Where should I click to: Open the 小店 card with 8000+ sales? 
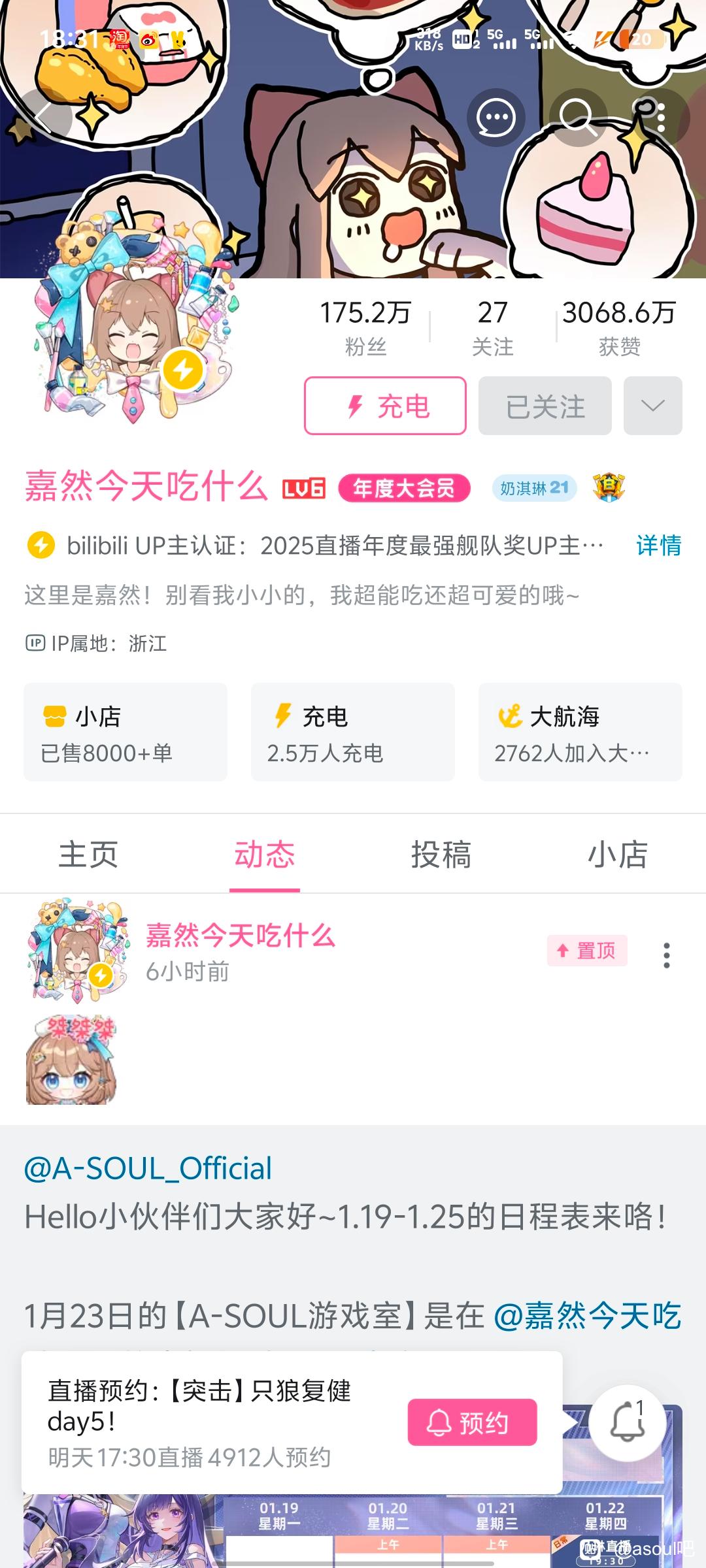pos(126,732)
